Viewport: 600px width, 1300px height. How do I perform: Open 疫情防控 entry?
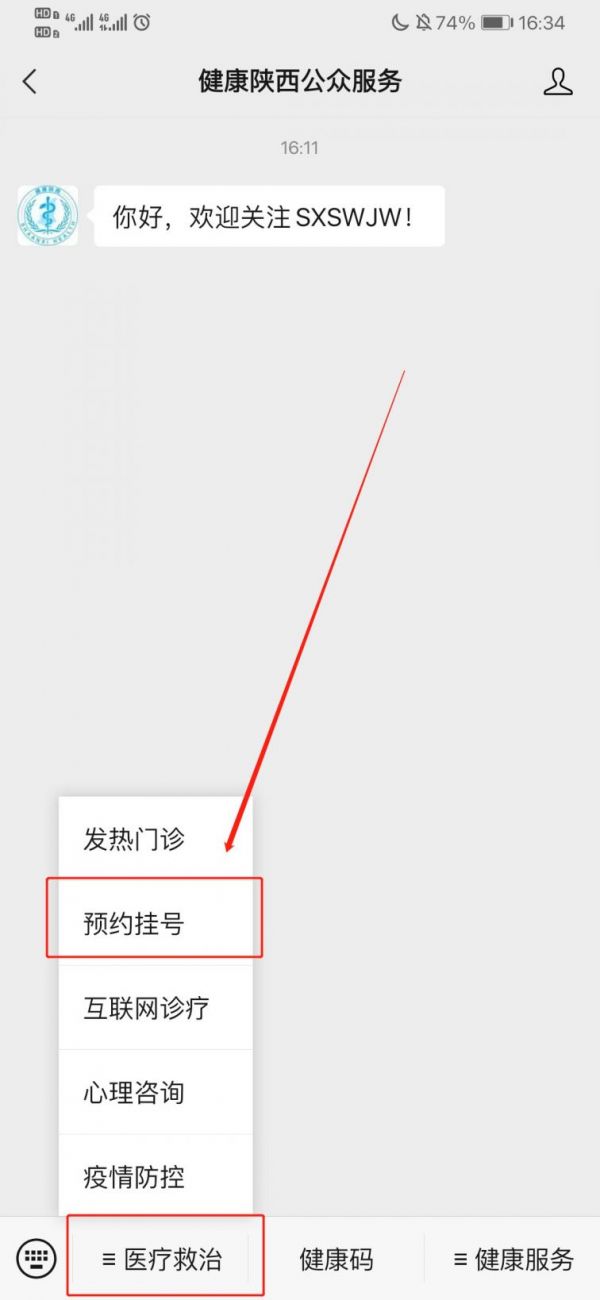pos(156,1176)
